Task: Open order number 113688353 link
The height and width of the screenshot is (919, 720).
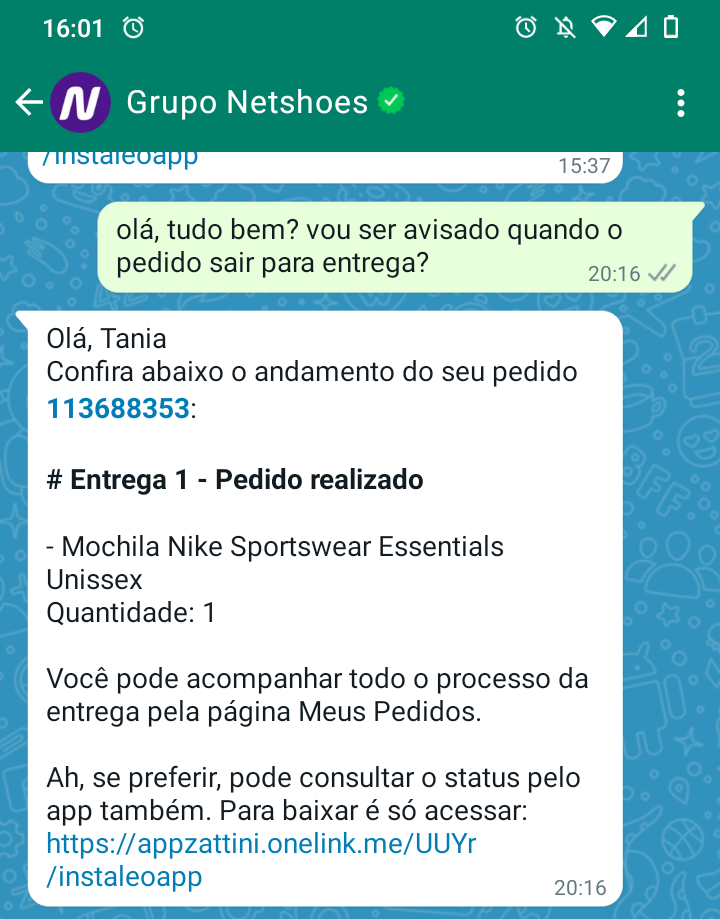Action: 118,408
